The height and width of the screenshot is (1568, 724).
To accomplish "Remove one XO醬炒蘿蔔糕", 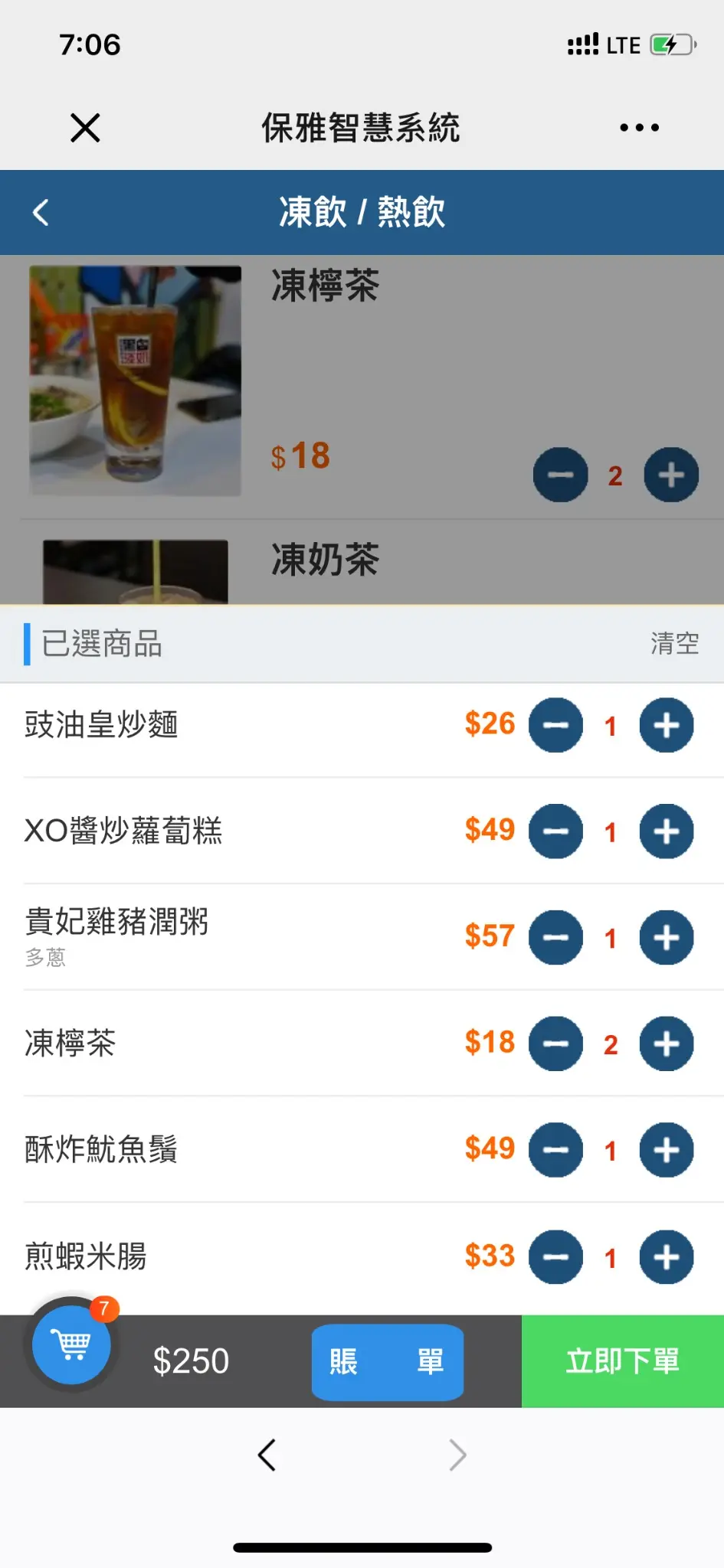I will point(555,831).
